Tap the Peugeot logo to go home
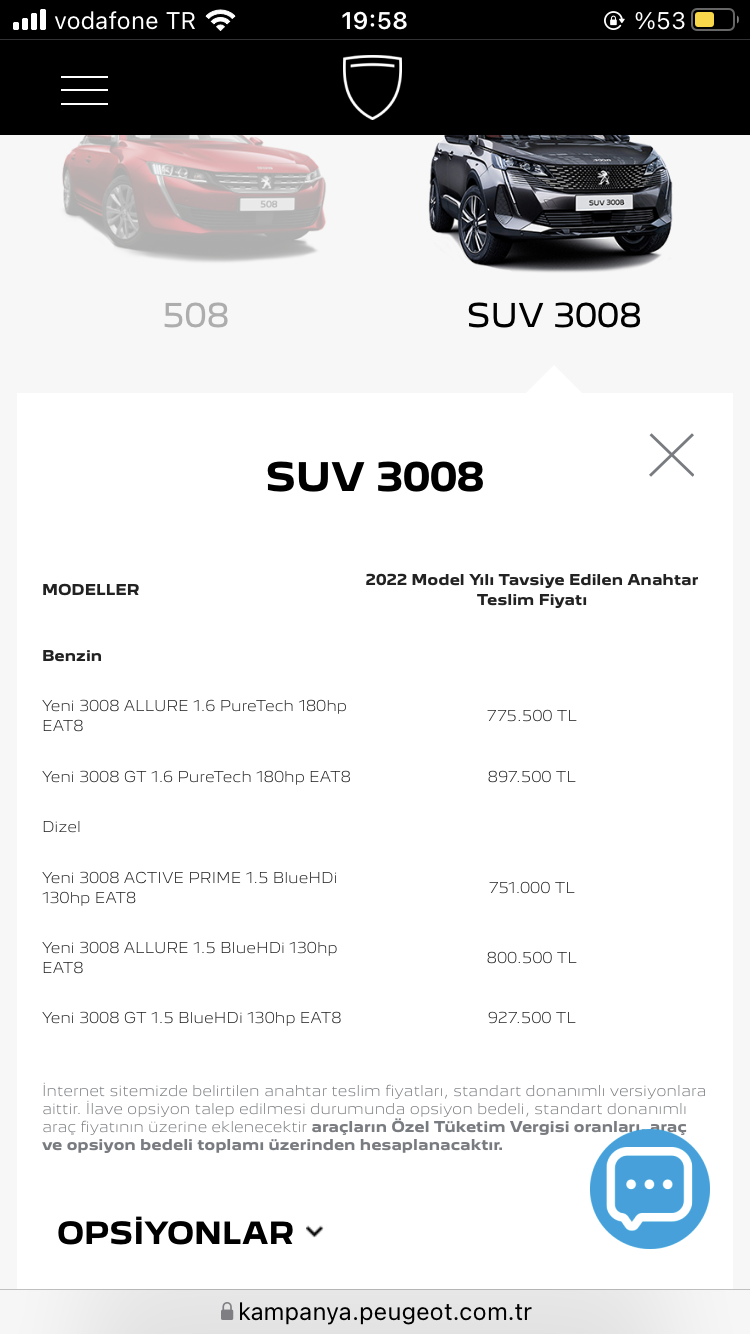 [x=372, y=88]
